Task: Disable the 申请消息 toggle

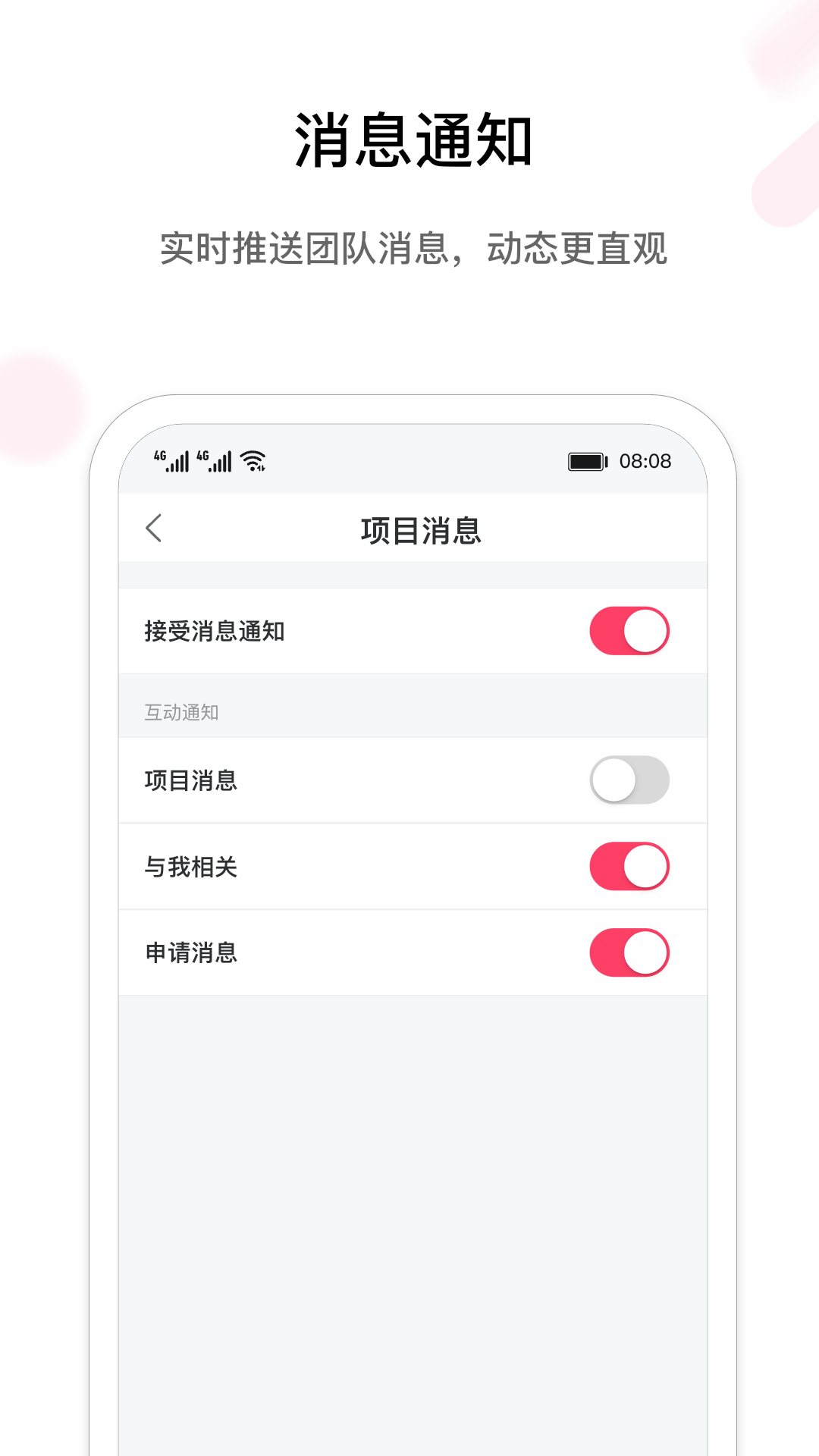Action: coord(629,952)
